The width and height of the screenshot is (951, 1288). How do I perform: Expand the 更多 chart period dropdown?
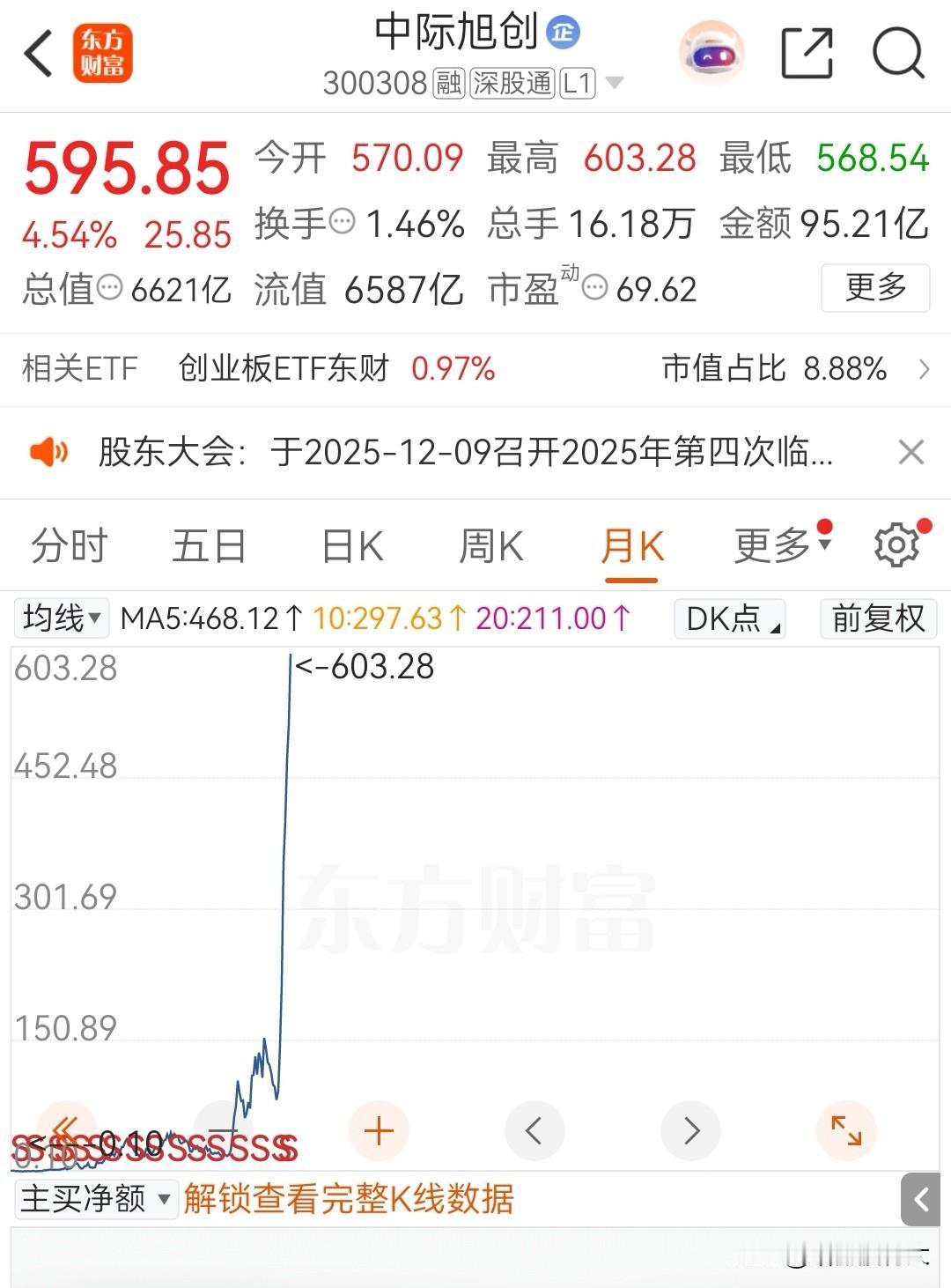point(773,545)
